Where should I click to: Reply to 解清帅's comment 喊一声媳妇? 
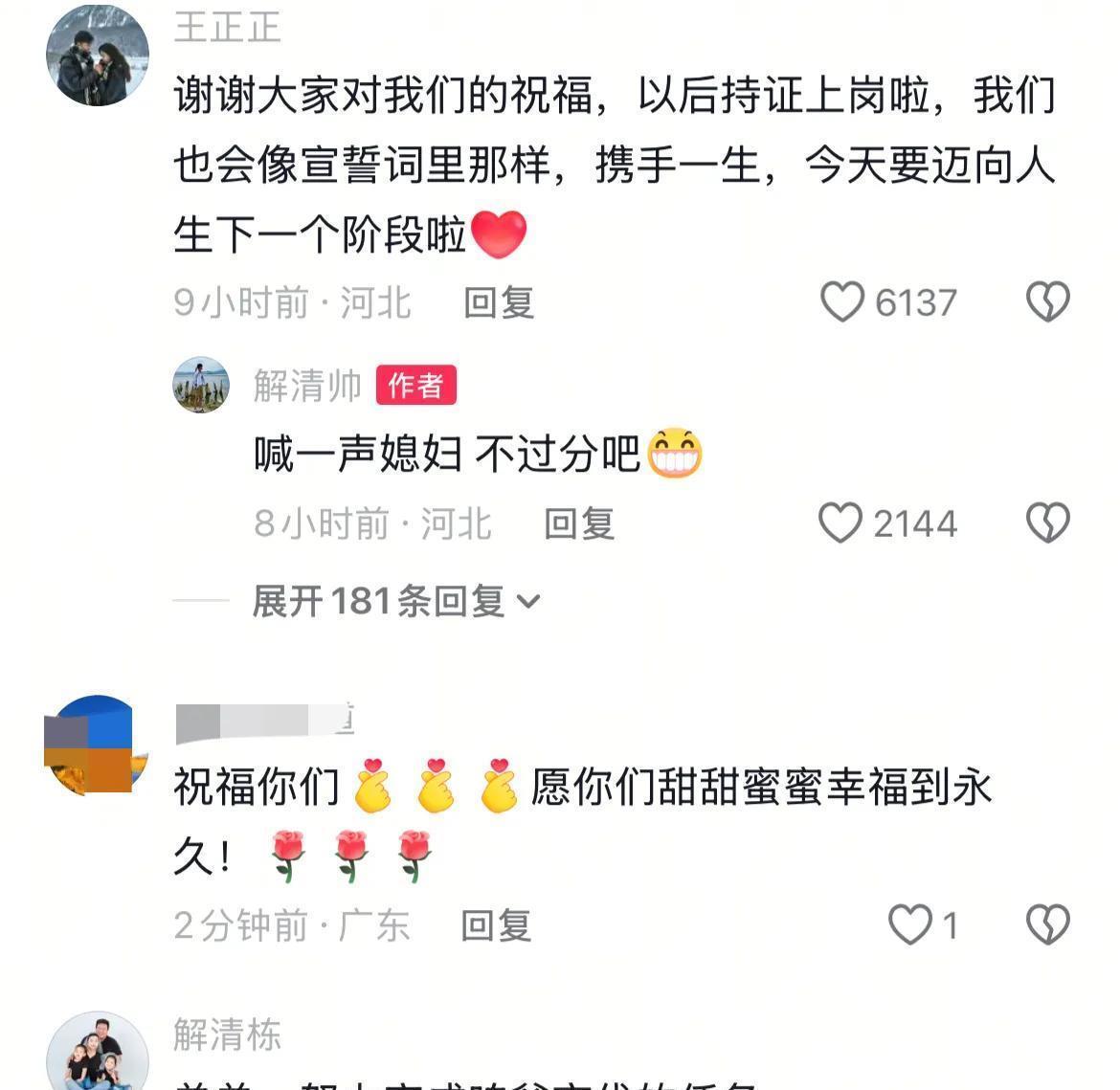coord(579,523)
